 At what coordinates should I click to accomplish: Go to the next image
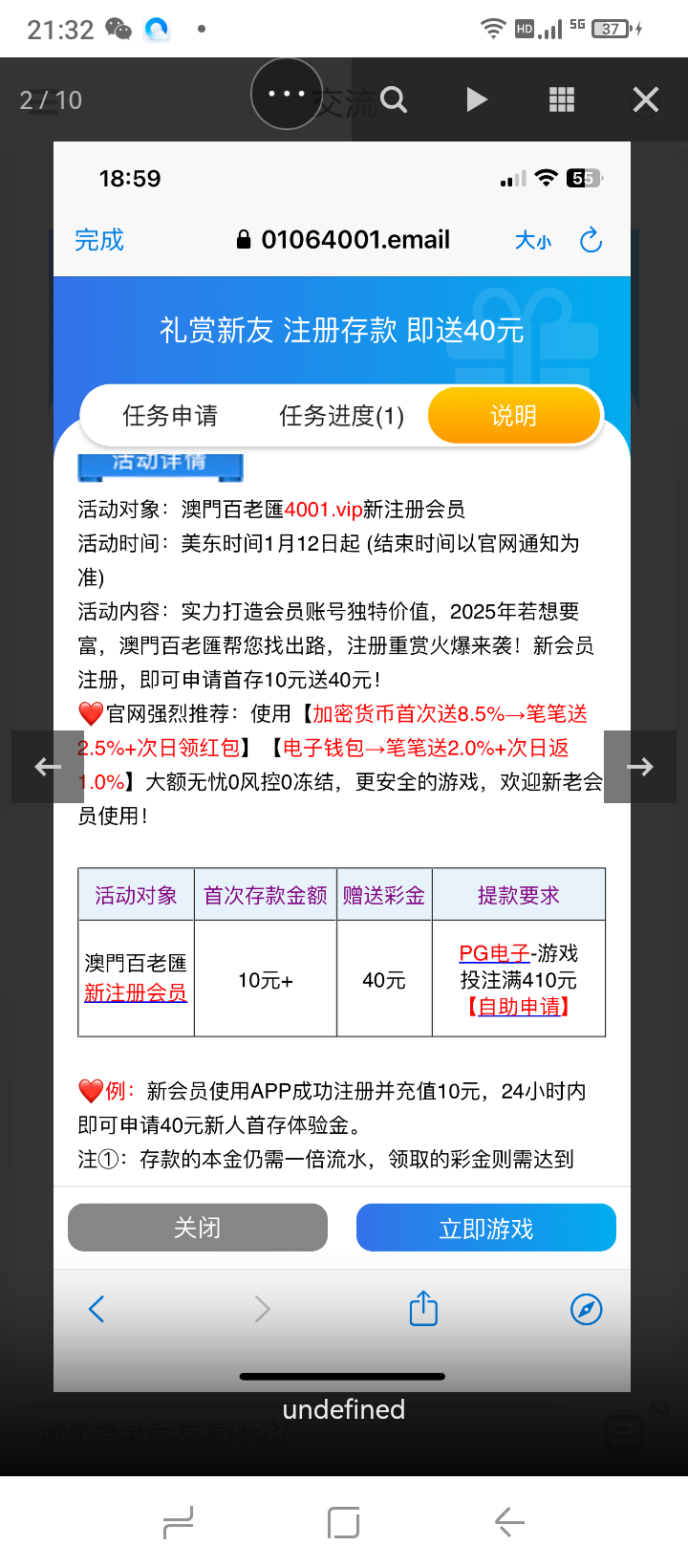point(640,767)
